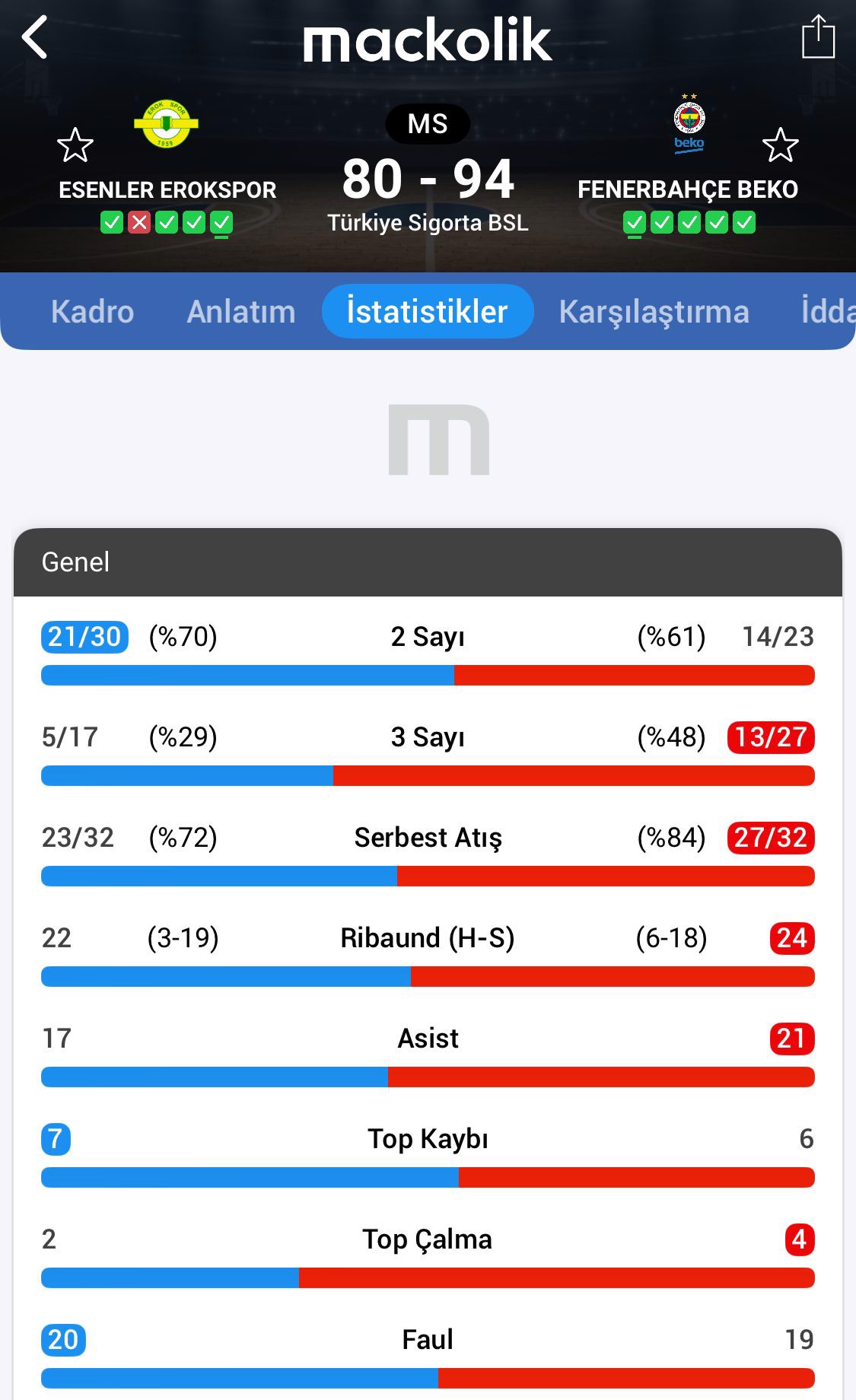Open the Anlatım tab
856x1400 pixels.
click(240, 312)
